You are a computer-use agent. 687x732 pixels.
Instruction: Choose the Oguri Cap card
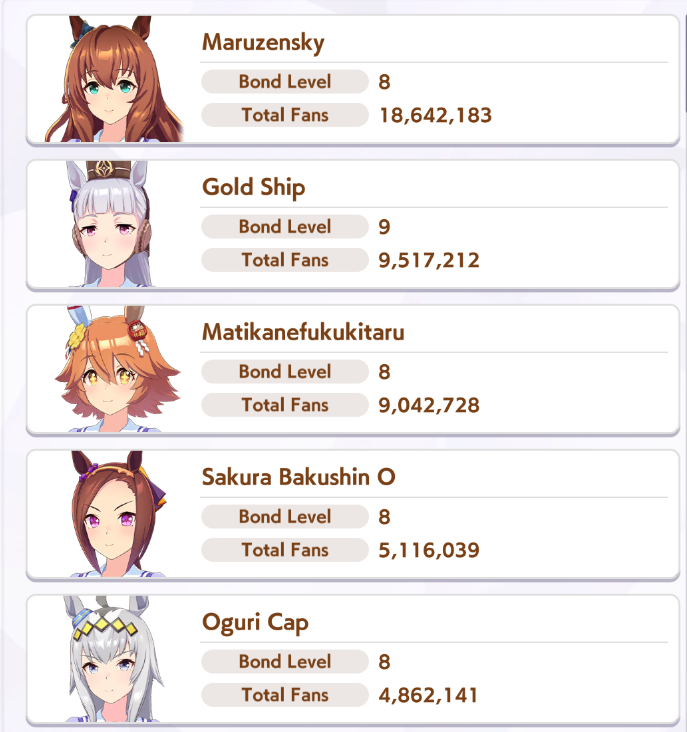[x=345, y=660]
